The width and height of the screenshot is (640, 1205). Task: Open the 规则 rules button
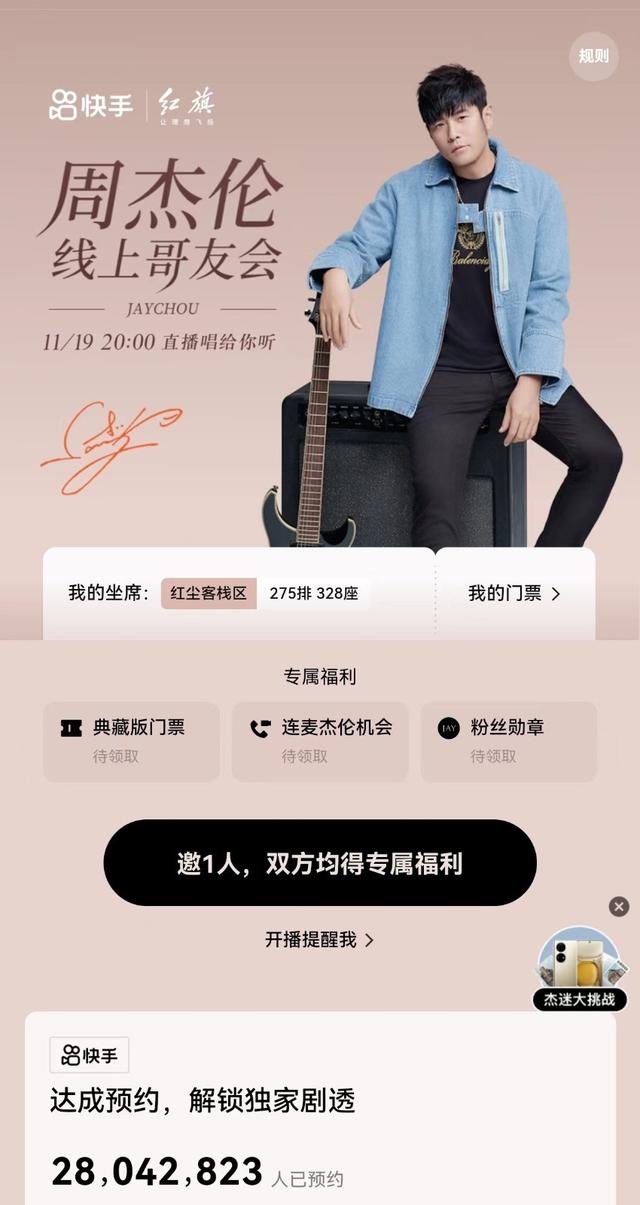coord(593,56)
